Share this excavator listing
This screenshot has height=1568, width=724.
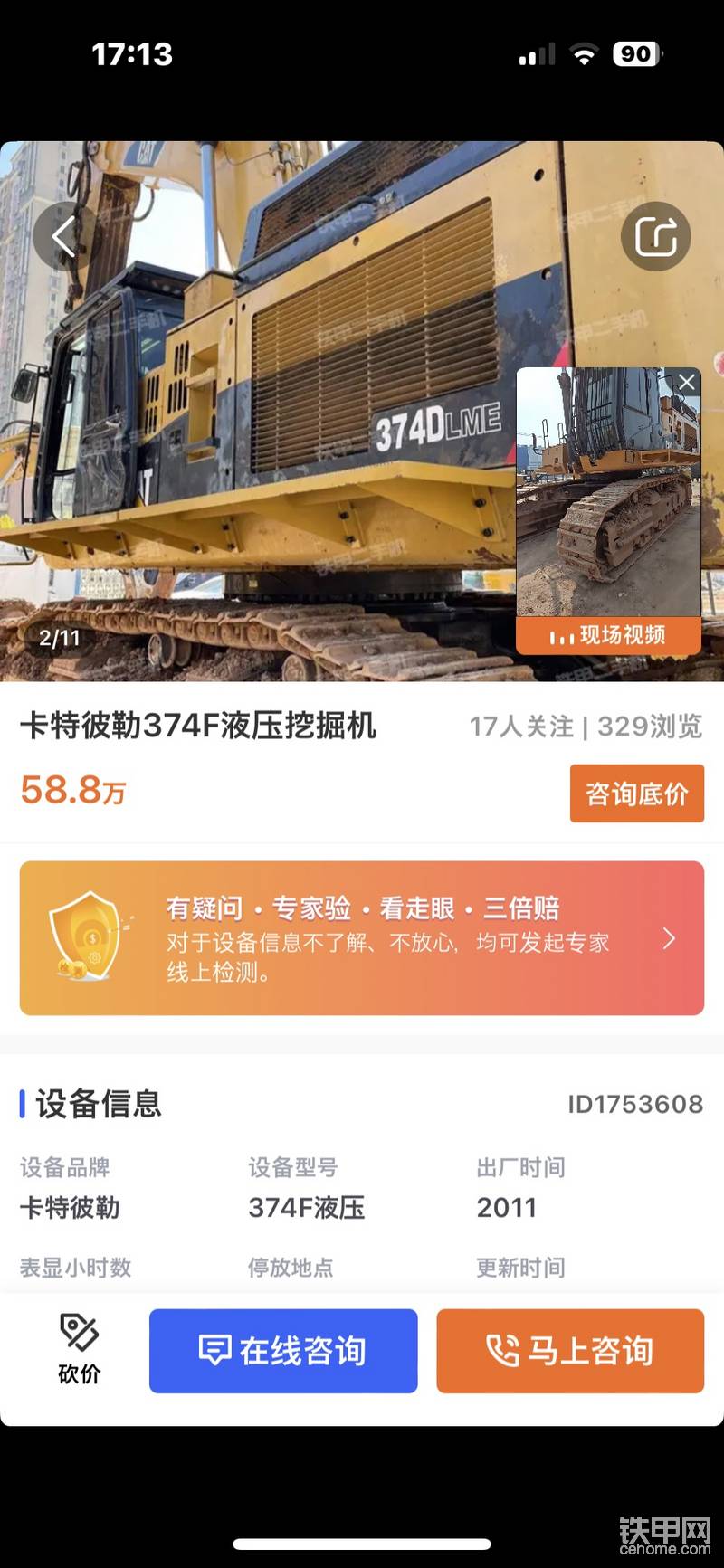coord(655,237)
